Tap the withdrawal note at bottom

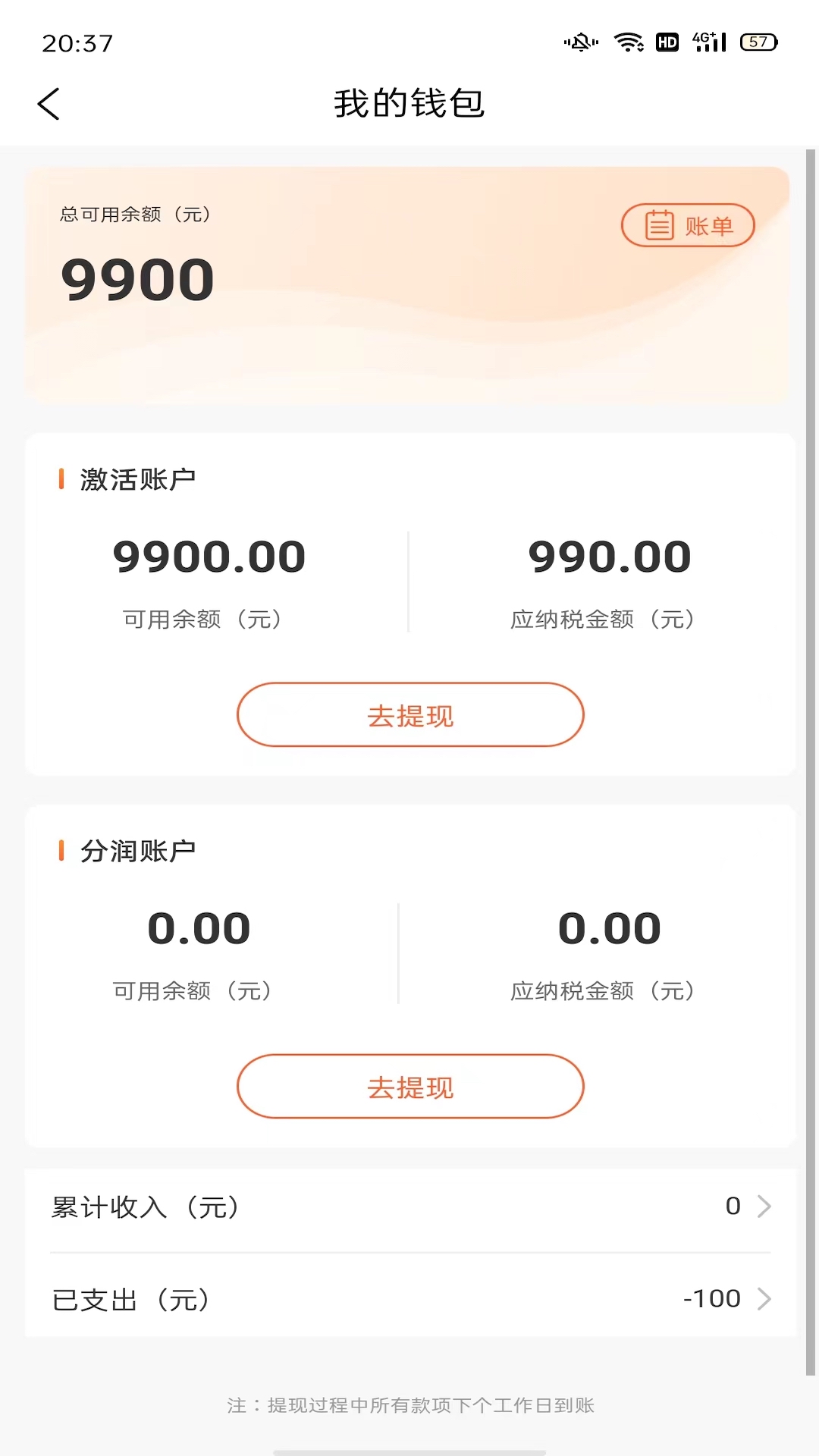click(409, 1405)
